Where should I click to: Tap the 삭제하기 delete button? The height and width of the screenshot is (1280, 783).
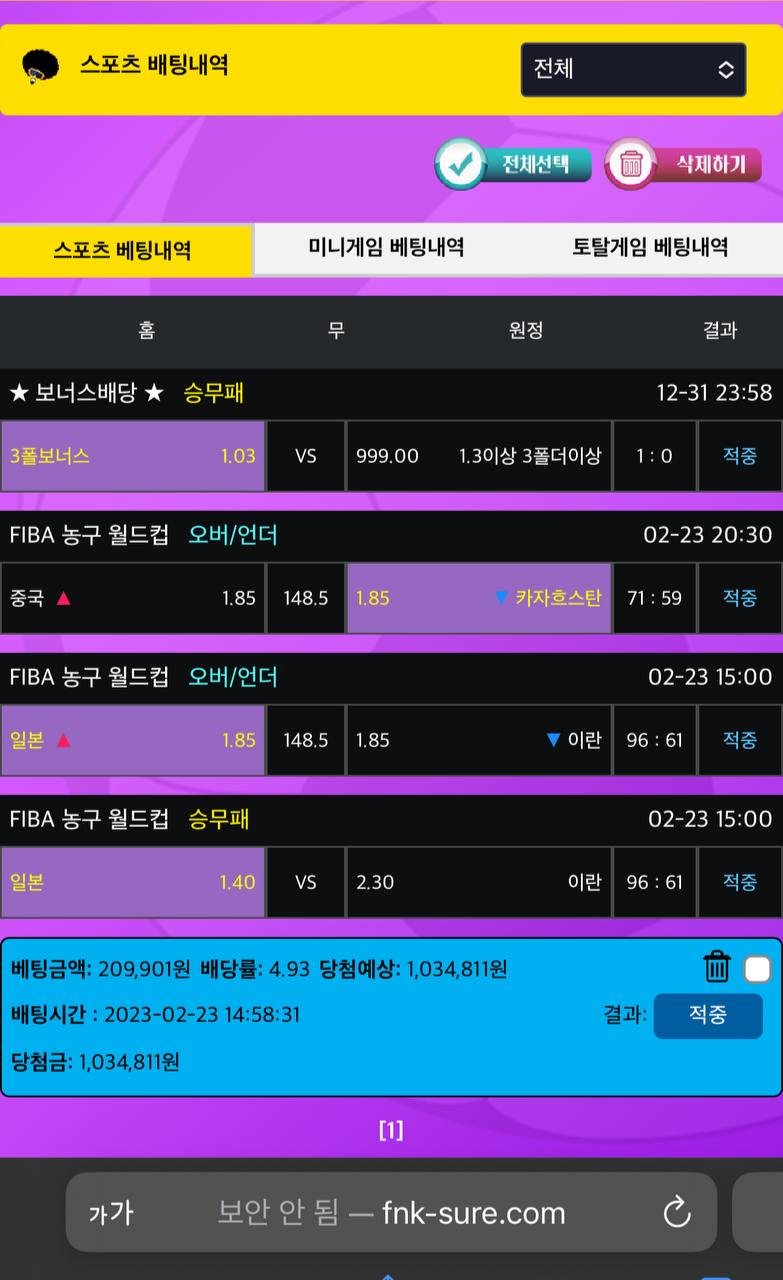(683, 164)
